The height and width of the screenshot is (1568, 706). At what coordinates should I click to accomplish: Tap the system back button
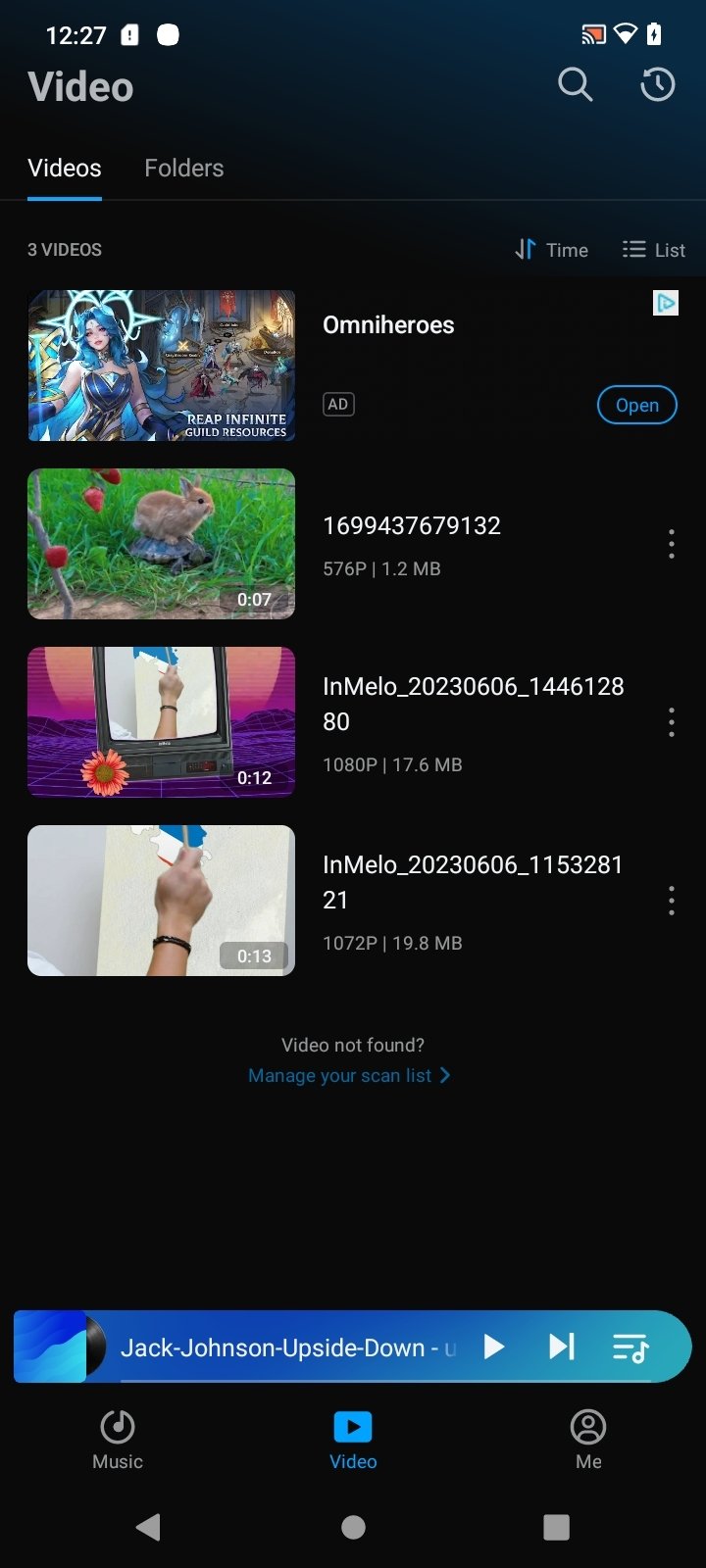point(148,1527)
